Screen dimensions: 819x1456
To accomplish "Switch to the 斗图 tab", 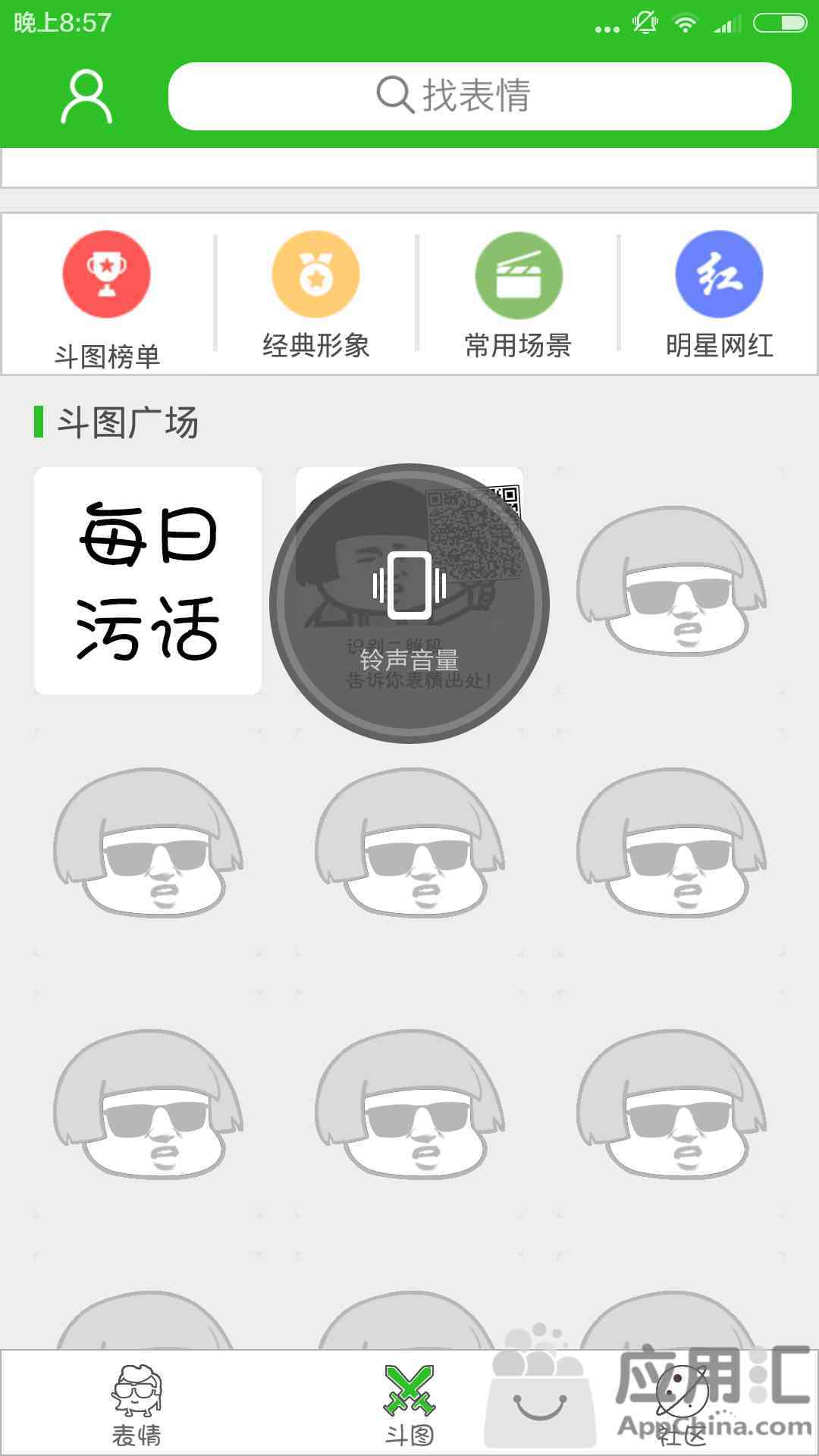I will point(409,1404).
